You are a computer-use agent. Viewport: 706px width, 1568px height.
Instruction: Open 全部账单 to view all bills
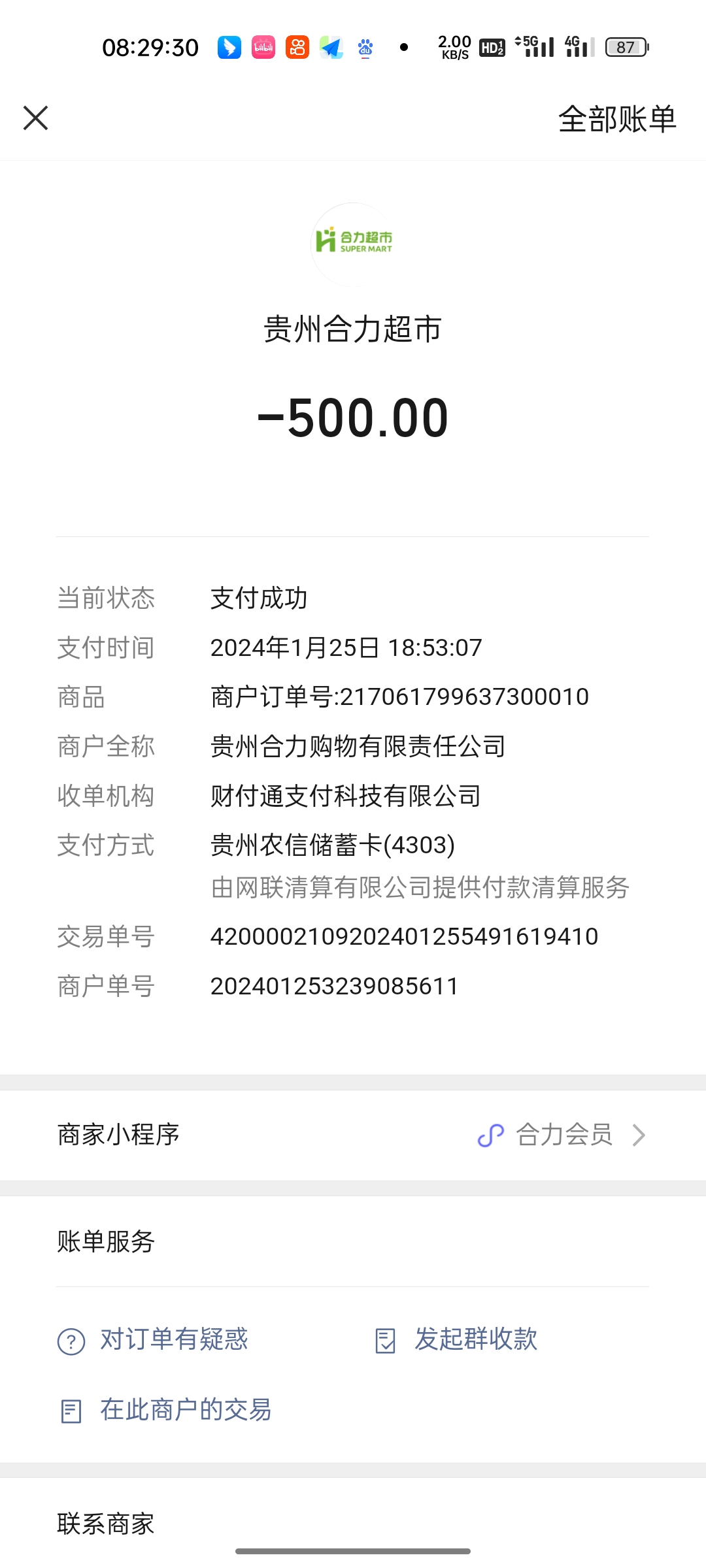pyautogui.click(x=616, y=120)
